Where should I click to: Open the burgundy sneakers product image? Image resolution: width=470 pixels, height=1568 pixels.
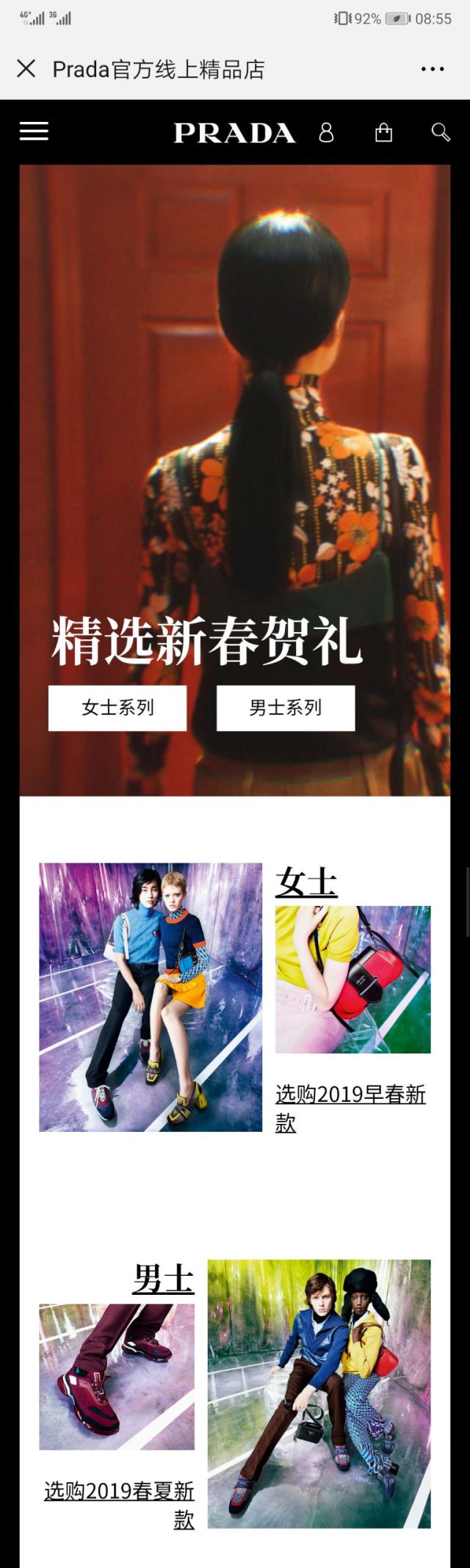point(117,1376)
